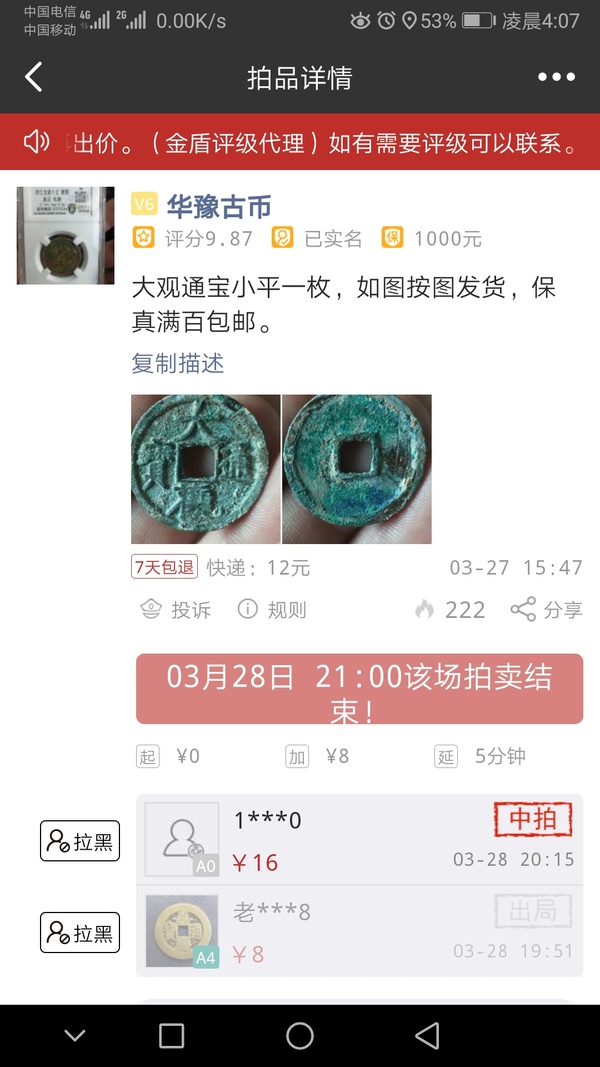600x1067 pixels.
Task: Tap the system home button
Action: (x=300, y=1036)
